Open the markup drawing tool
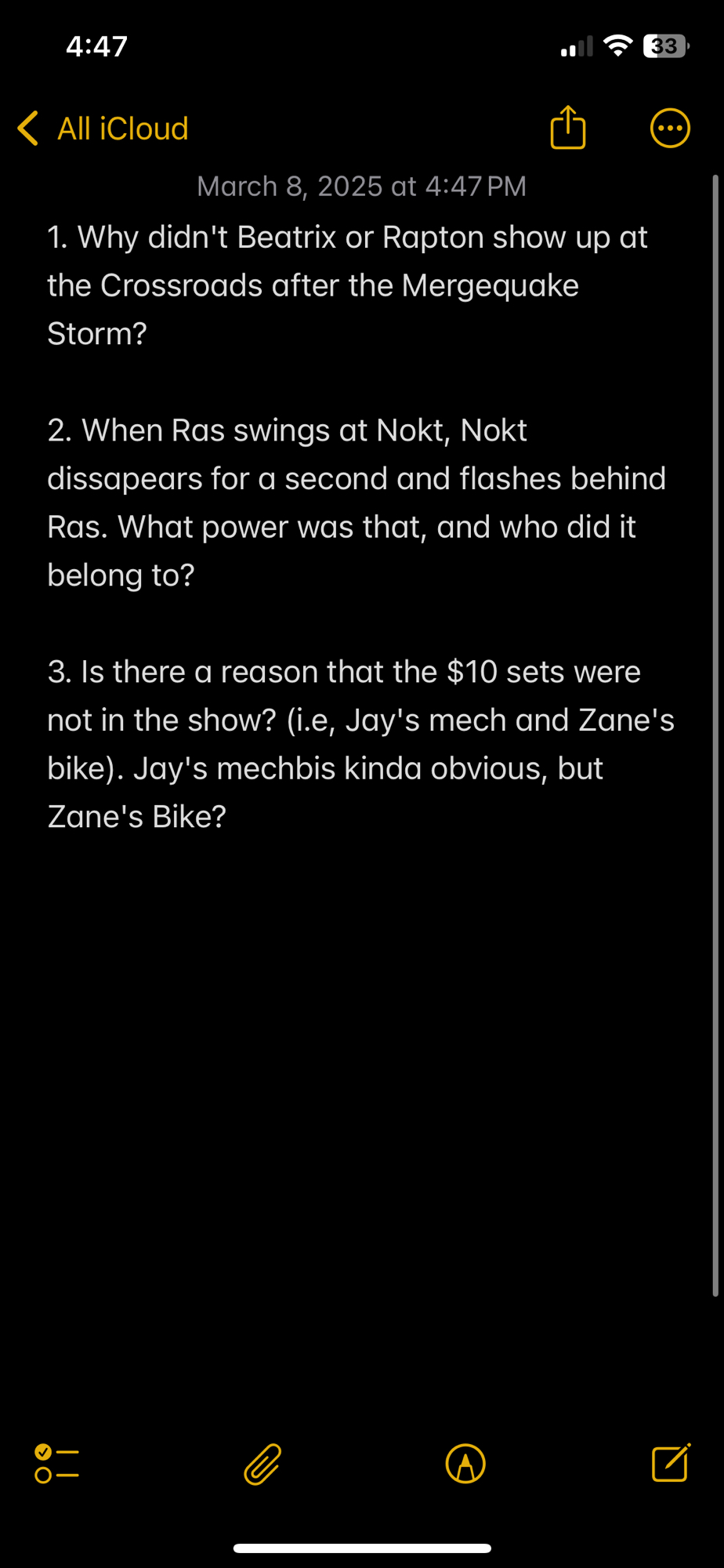Image resolution: width=724 pixels, height=1568 pixels. click(465, 1464)
